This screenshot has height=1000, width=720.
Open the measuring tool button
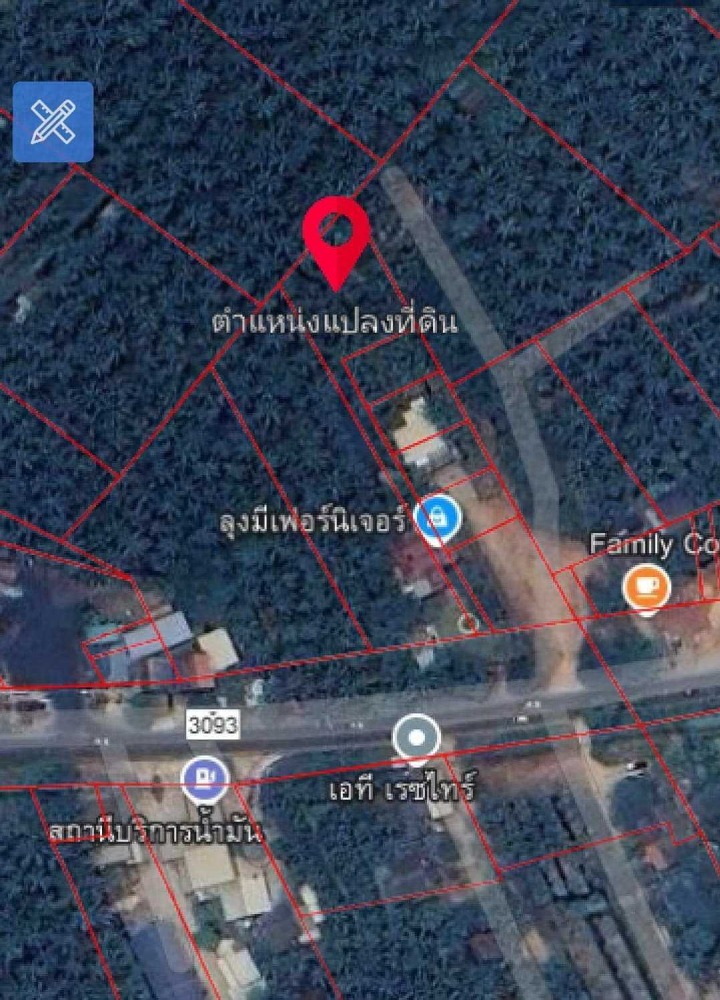click(x=53, y=122)
